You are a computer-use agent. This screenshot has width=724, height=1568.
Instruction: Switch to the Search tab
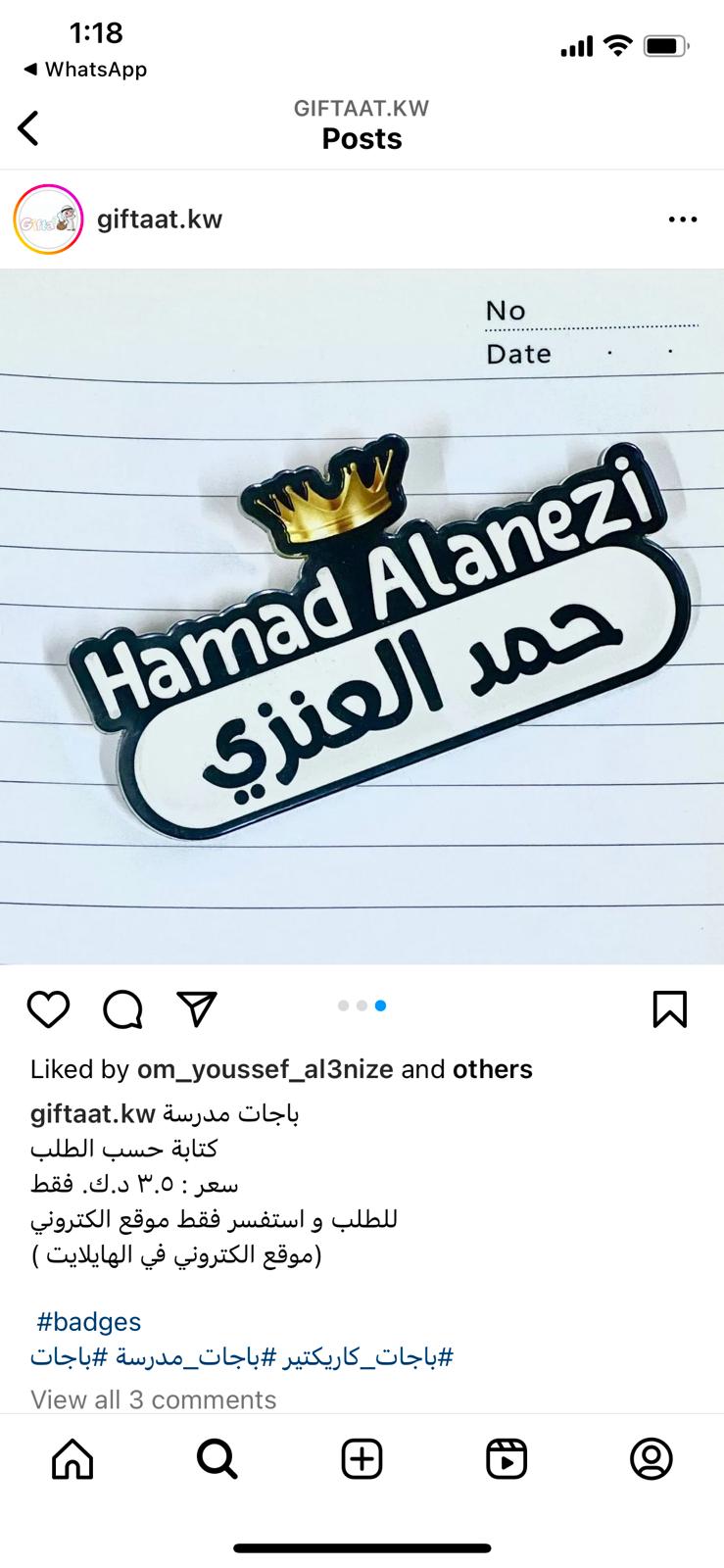[217, 1459]
